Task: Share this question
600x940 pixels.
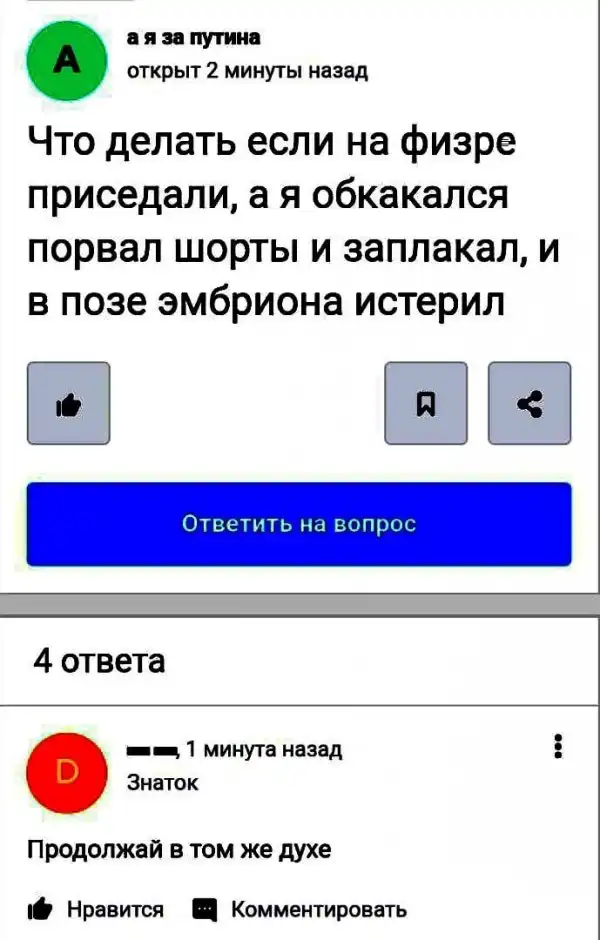Action: 529,403
